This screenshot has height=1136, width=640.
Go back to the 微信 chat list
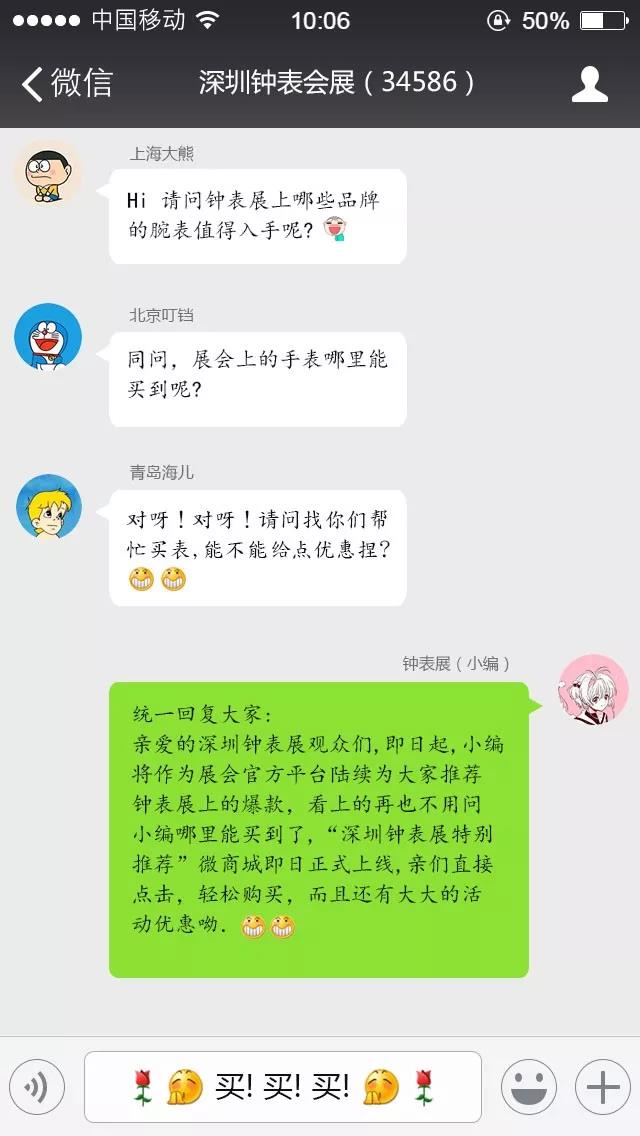point(66,83)
